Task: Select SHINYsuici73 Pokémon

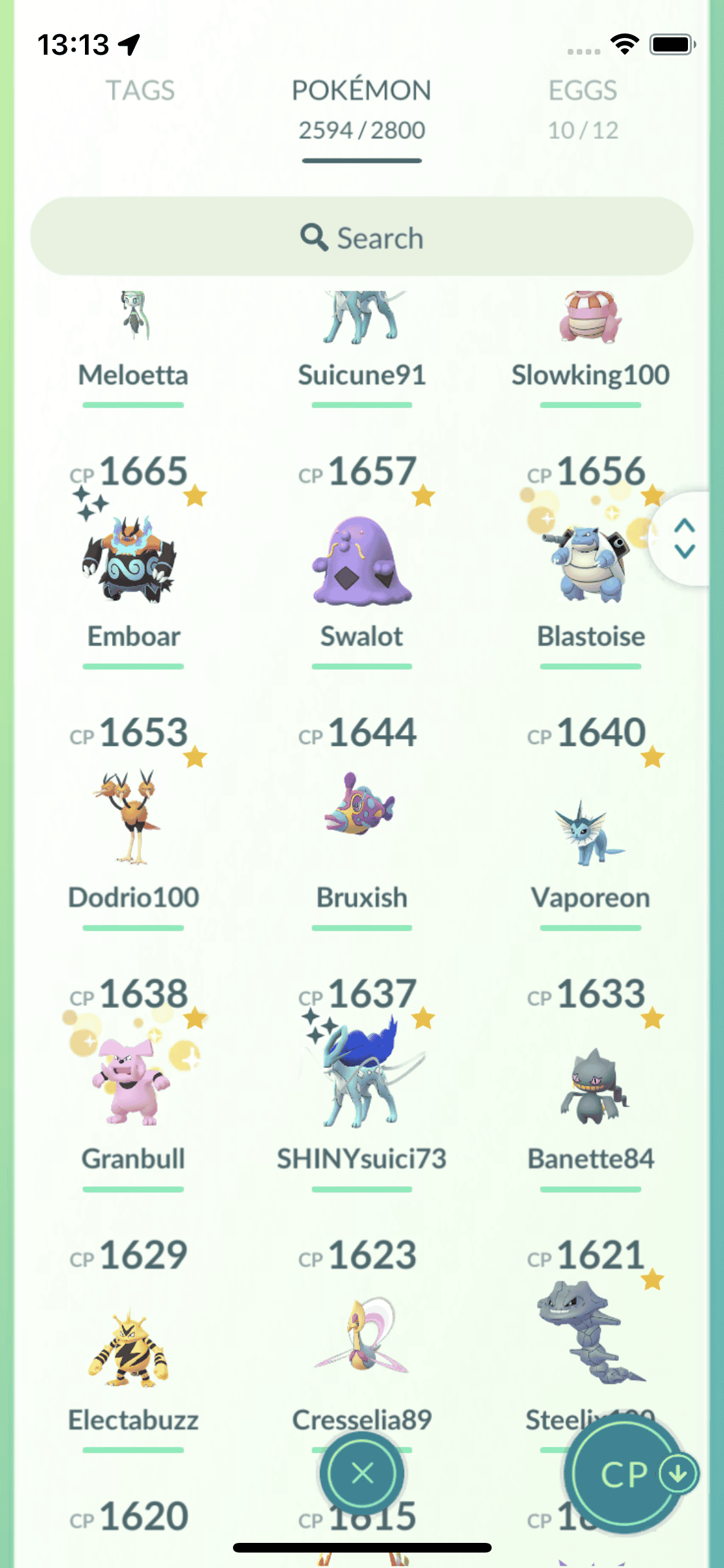Action: (361, 1081)
